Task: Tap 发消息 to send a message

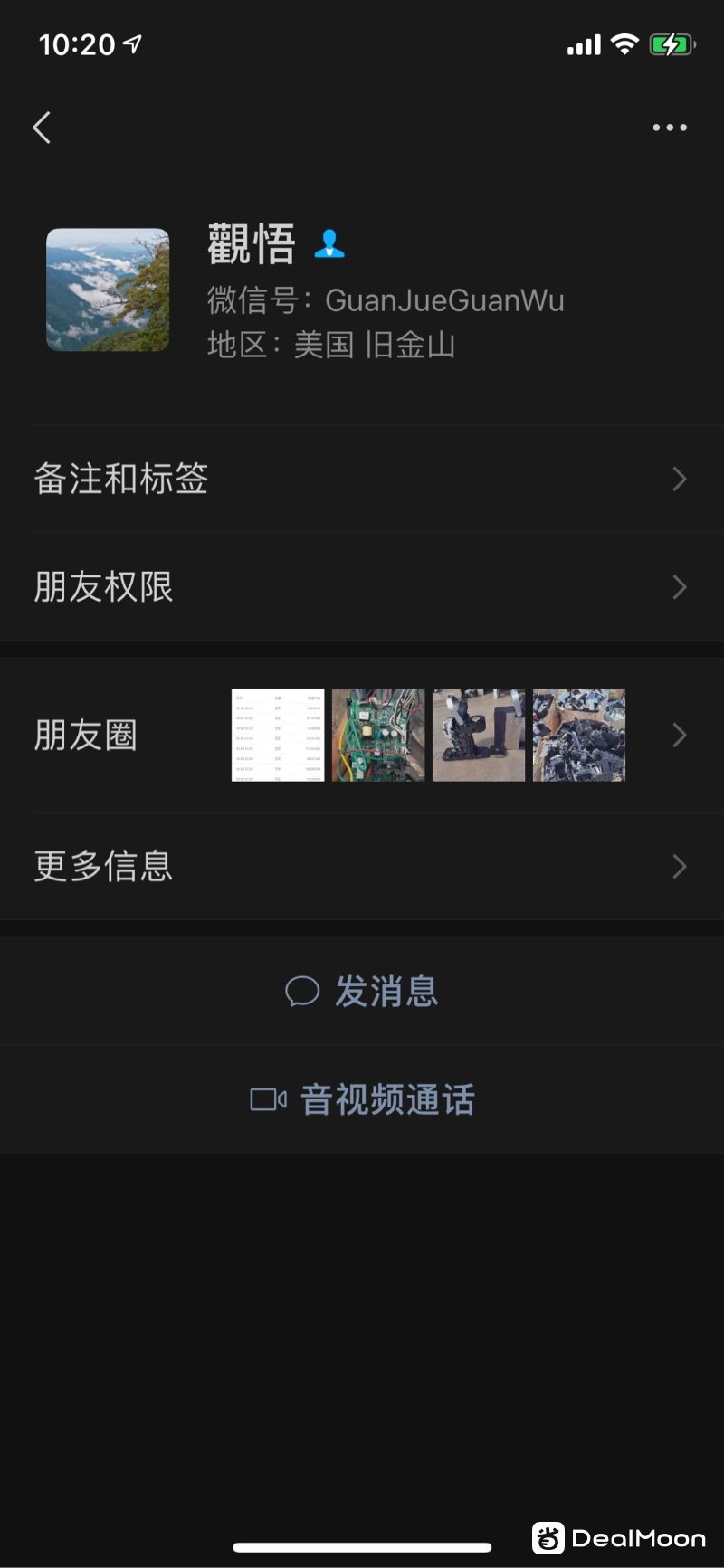Action: point(362,992)
